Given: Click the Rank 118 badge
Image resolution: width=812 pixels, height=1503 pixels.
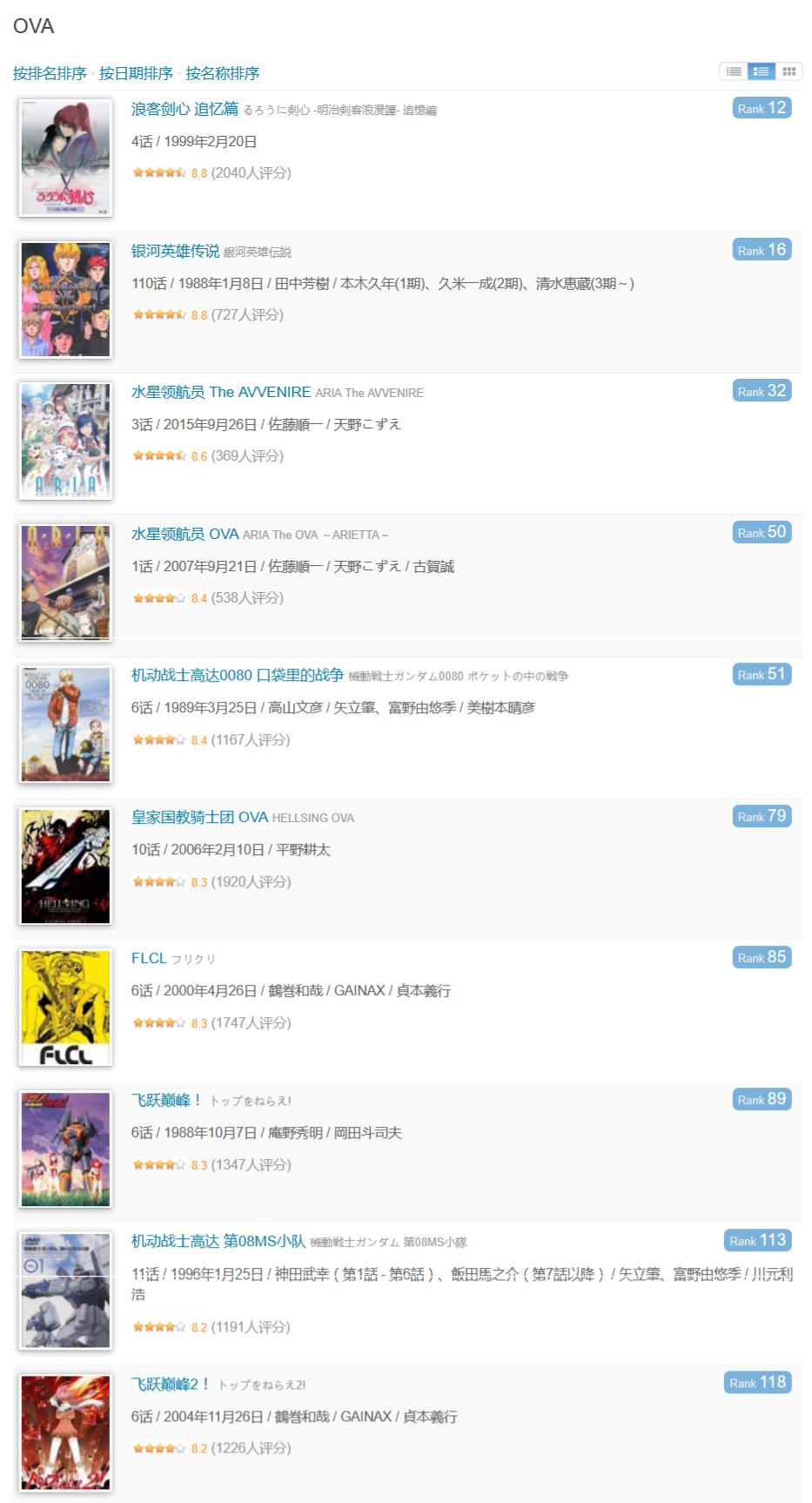Looking at the screenshot, I should point(758,1382).
